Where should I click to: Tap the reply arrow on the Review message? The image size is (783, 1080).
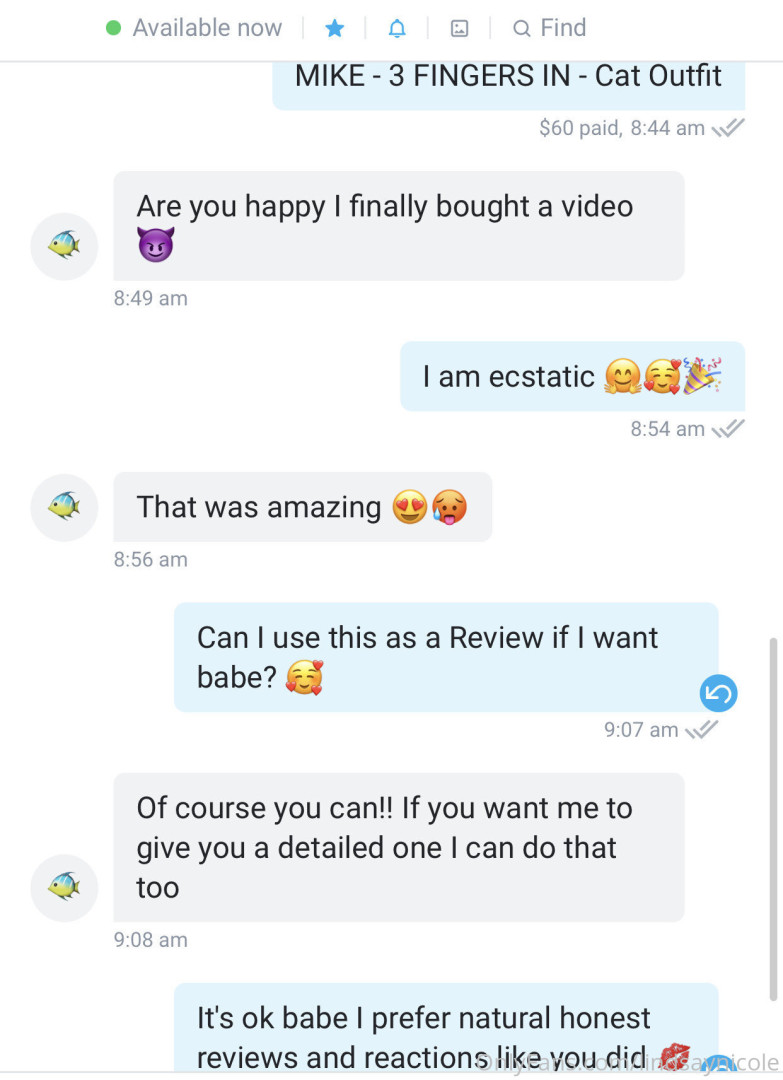pyautogui.click(x=718, y=692)
